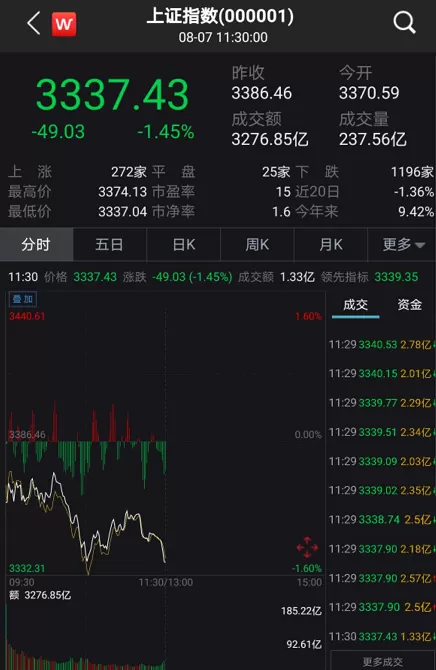
Task: Switch to the 周K chart tab
Action: coord(257,244)
